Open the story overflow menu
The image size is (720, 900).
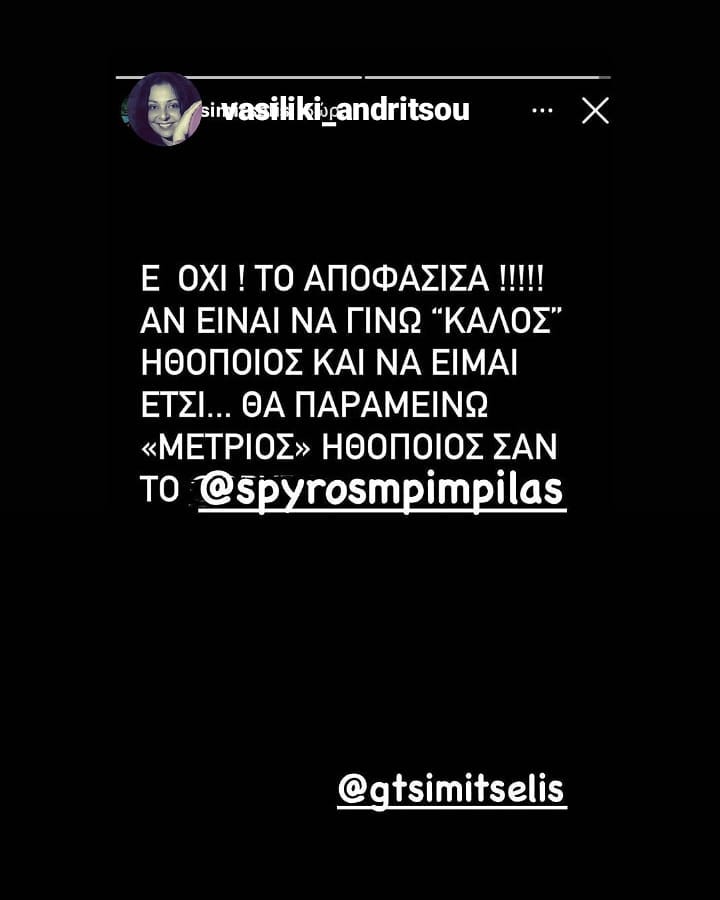(542, 111)
